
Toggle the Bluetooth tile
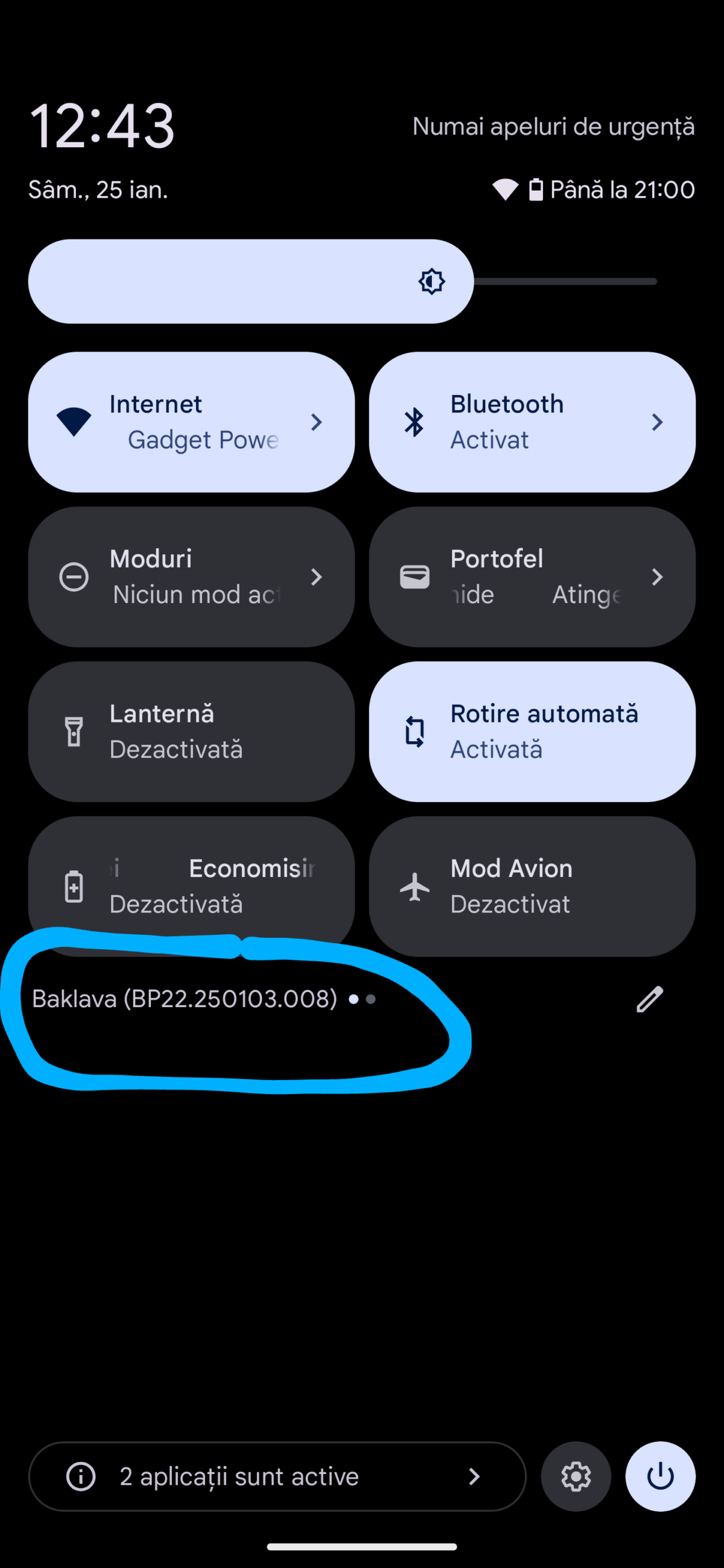tap(532, 422)
